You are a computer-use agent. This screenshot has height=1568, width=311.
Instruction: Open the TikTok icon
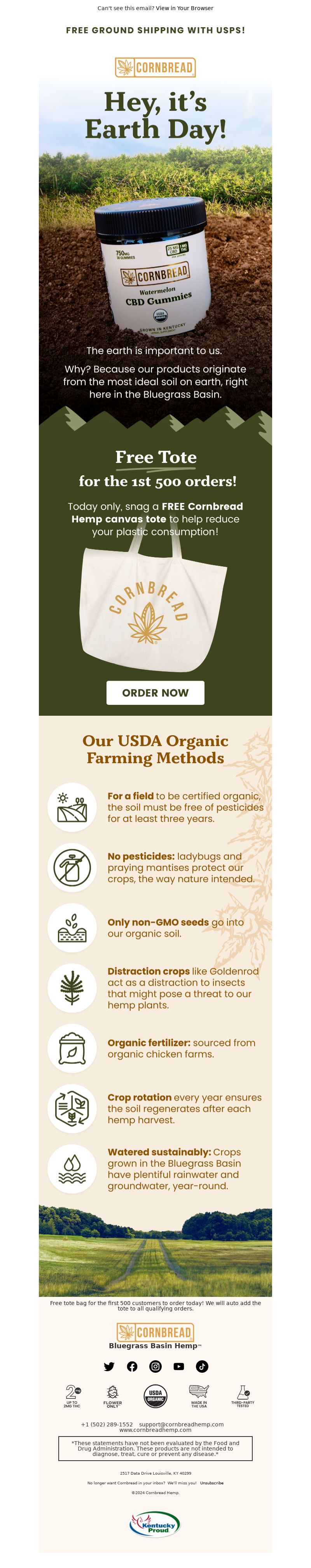202,1367
